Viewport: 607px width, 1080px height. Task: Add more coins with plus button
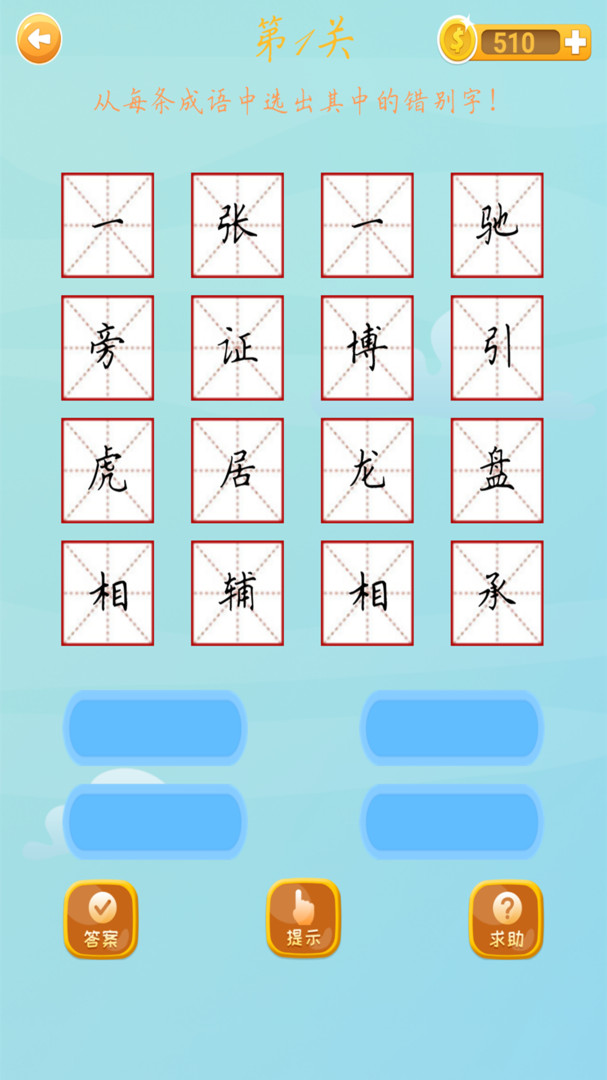click(x=575, y=42)
